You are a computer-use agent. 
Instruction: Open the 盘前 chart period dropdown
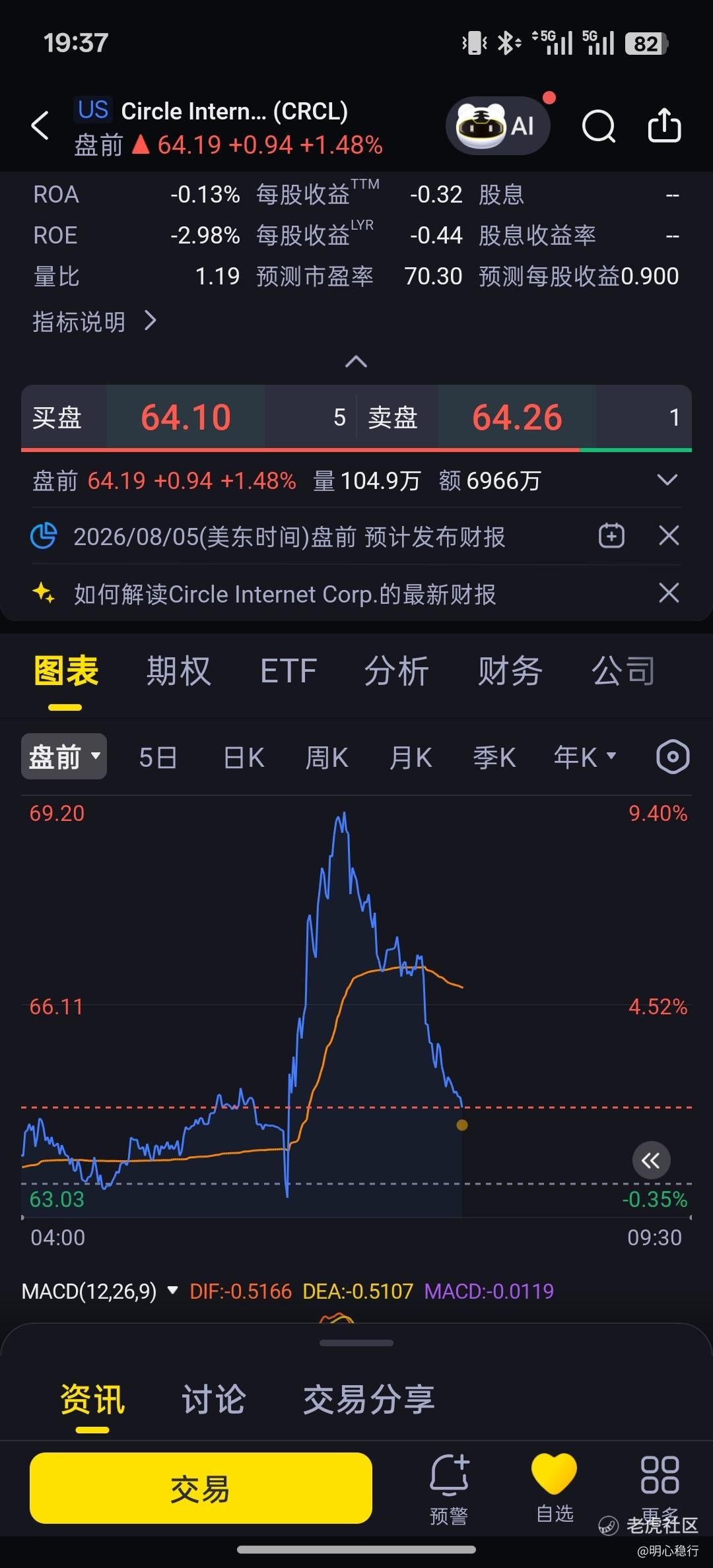pyautogui.click(x=64, y=756)
